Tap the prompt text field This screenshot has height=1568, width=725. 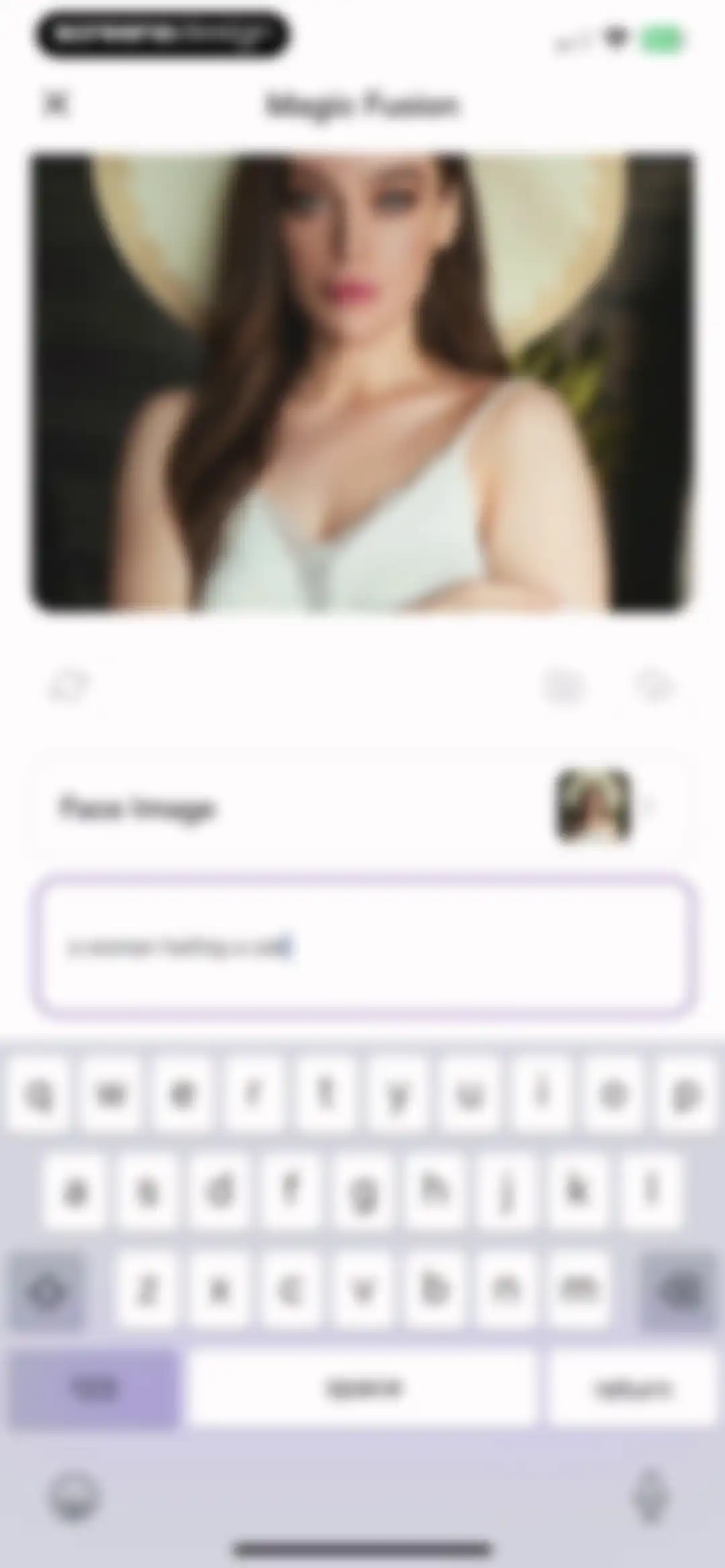(x=362, y=947)
